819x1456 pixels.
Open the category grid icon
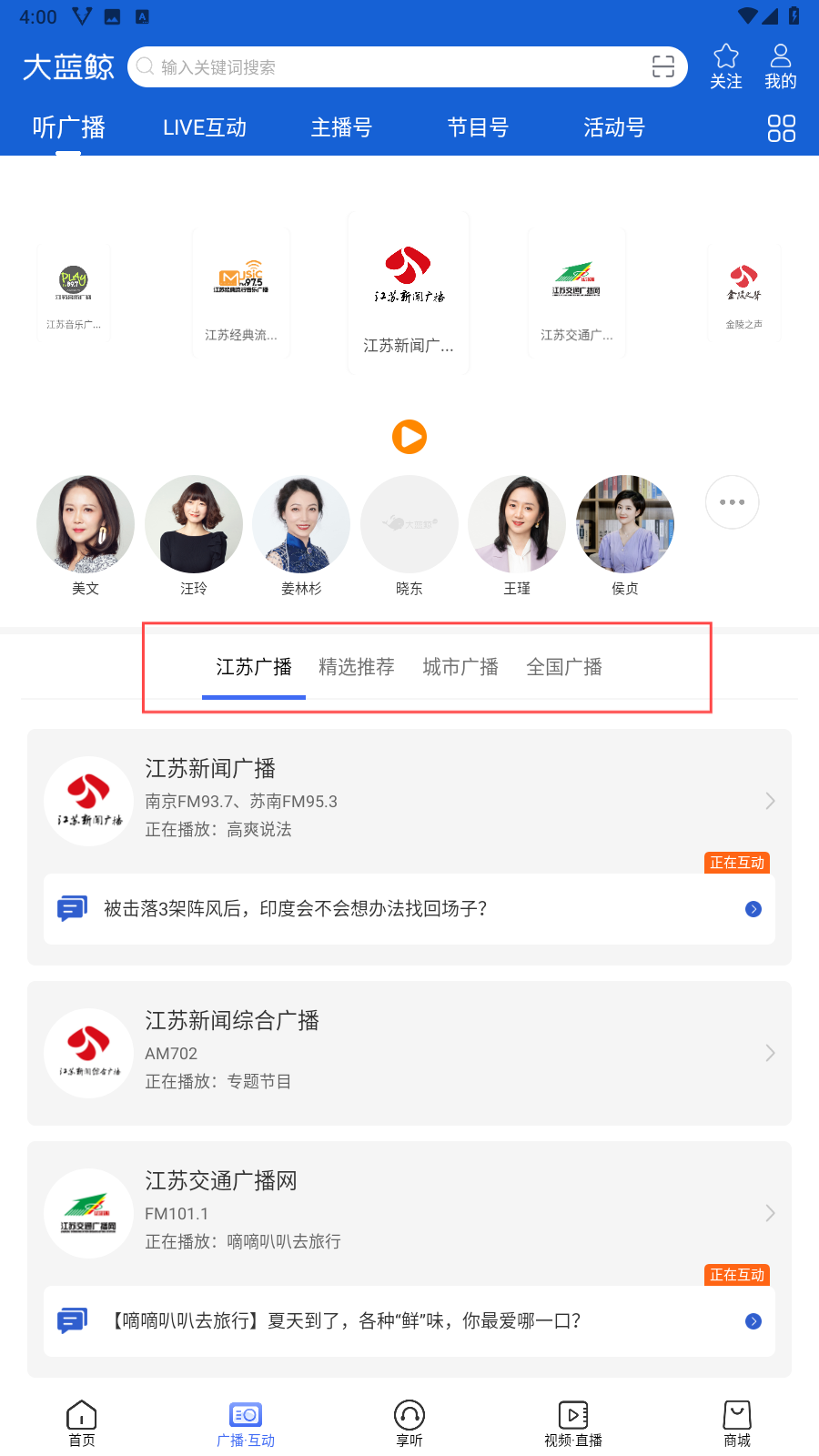tap(781, 128)
